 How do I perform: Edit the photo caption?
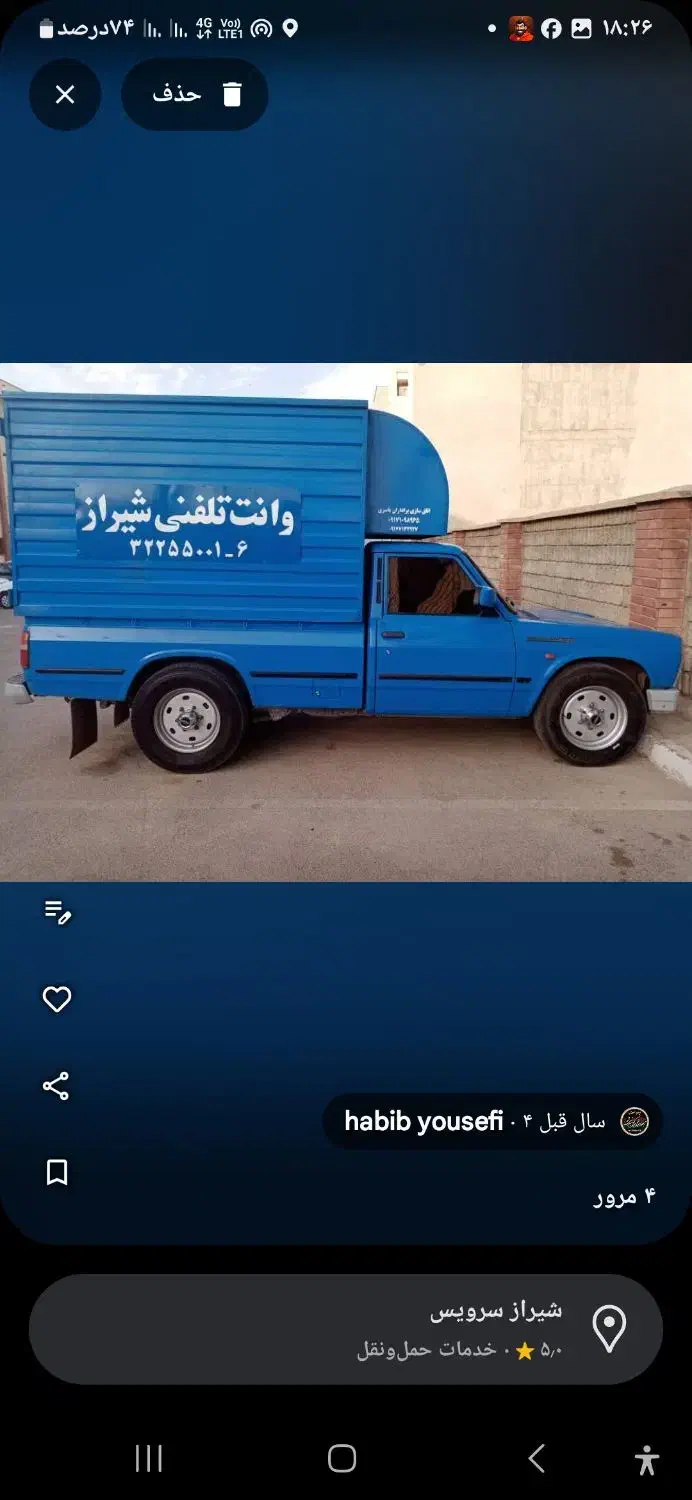click(x=57, y=912)
